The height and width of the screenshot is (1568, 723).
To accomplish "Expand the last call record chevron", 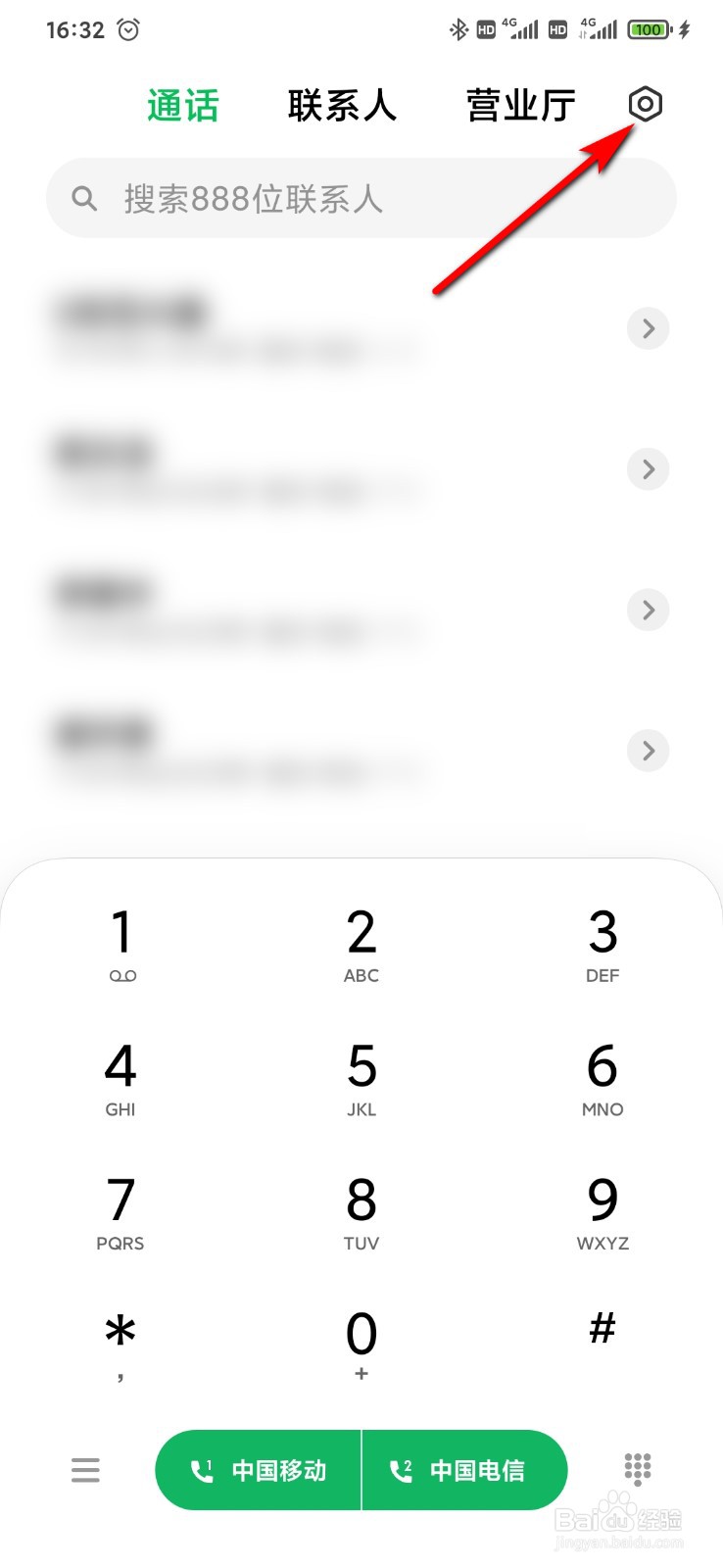I will (648, 751).
